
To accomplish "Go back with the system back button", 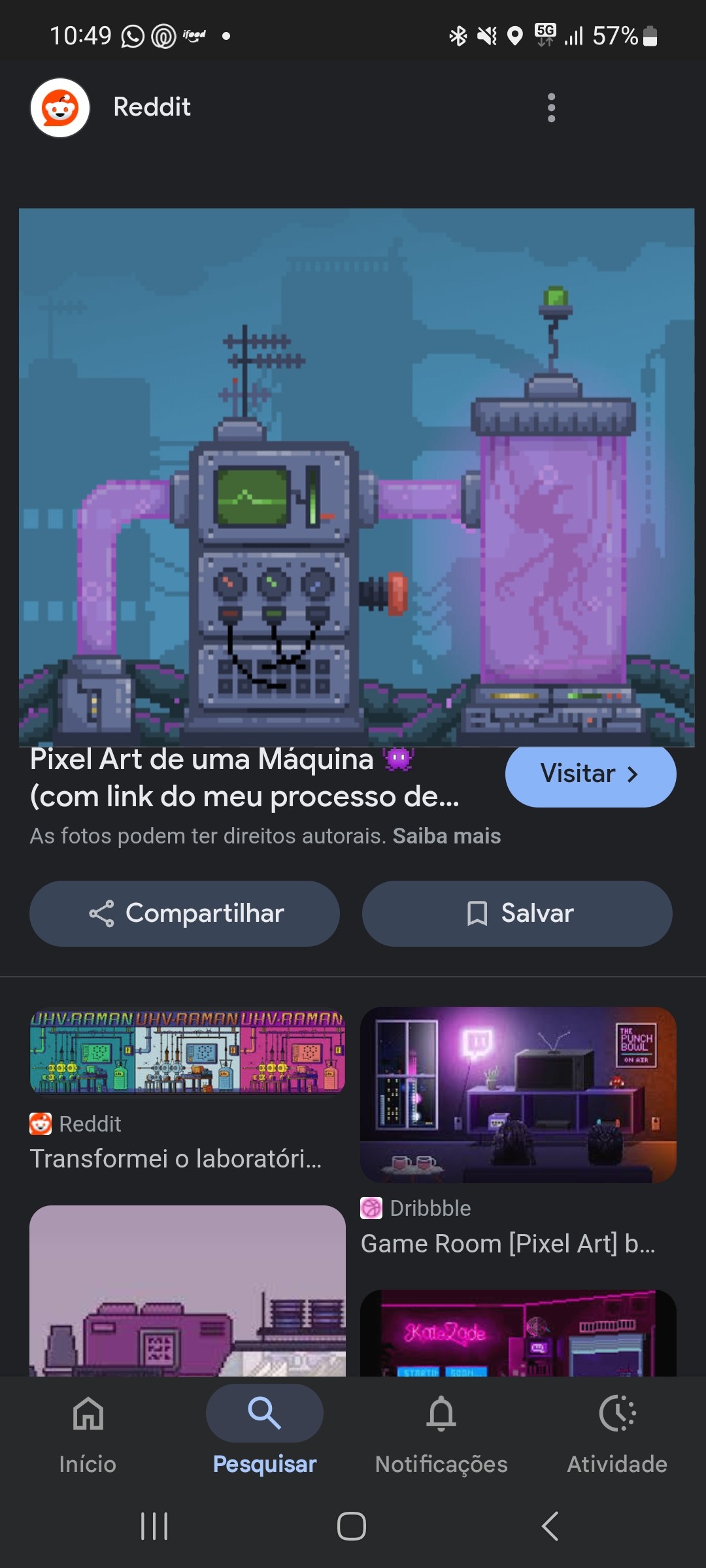I will (550, 1526).
